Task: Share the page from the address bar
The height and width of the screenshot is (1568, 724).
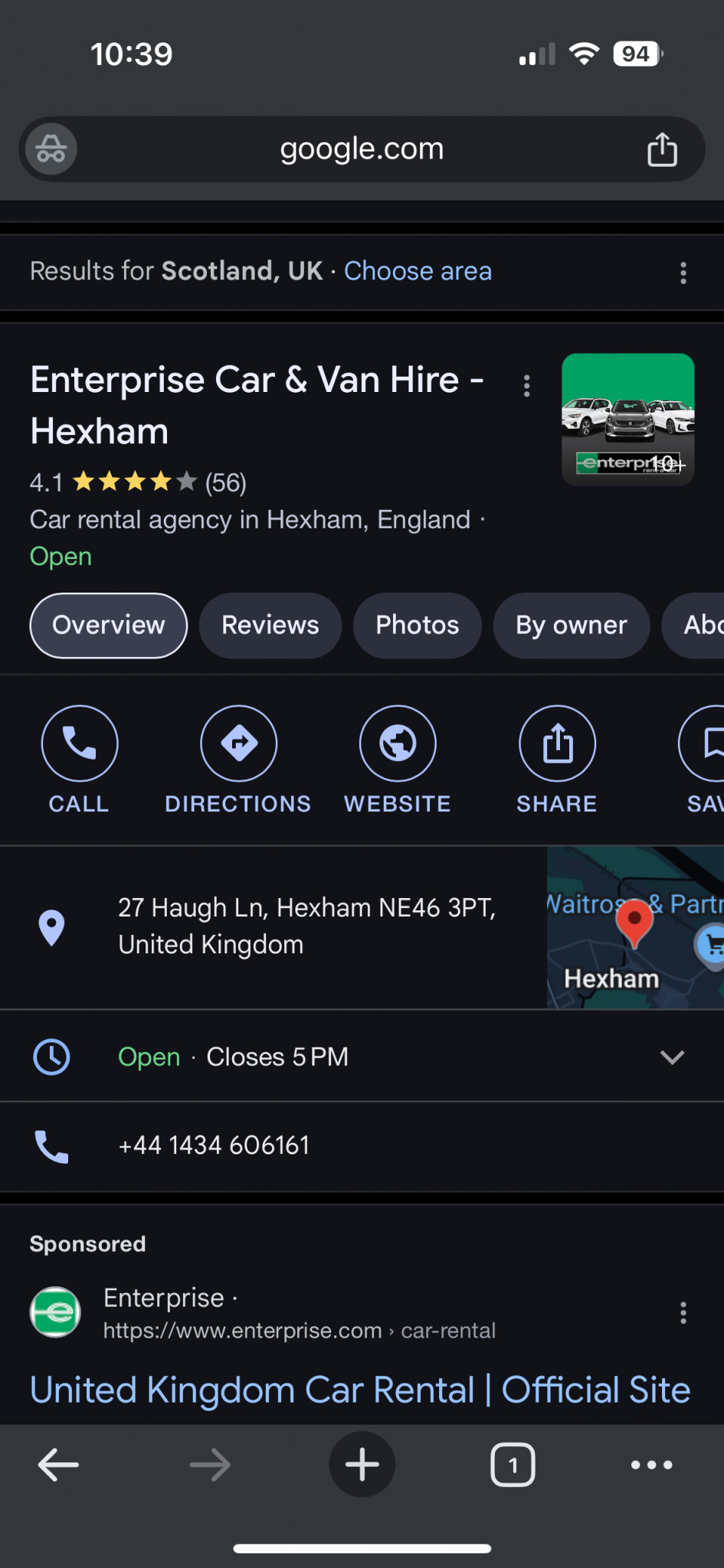Action: pos(662,149)
